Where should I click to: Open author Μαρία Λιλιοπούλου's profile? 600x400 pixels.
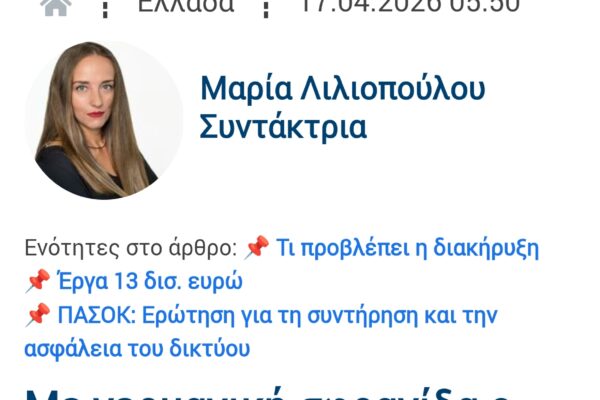point(343,88)
